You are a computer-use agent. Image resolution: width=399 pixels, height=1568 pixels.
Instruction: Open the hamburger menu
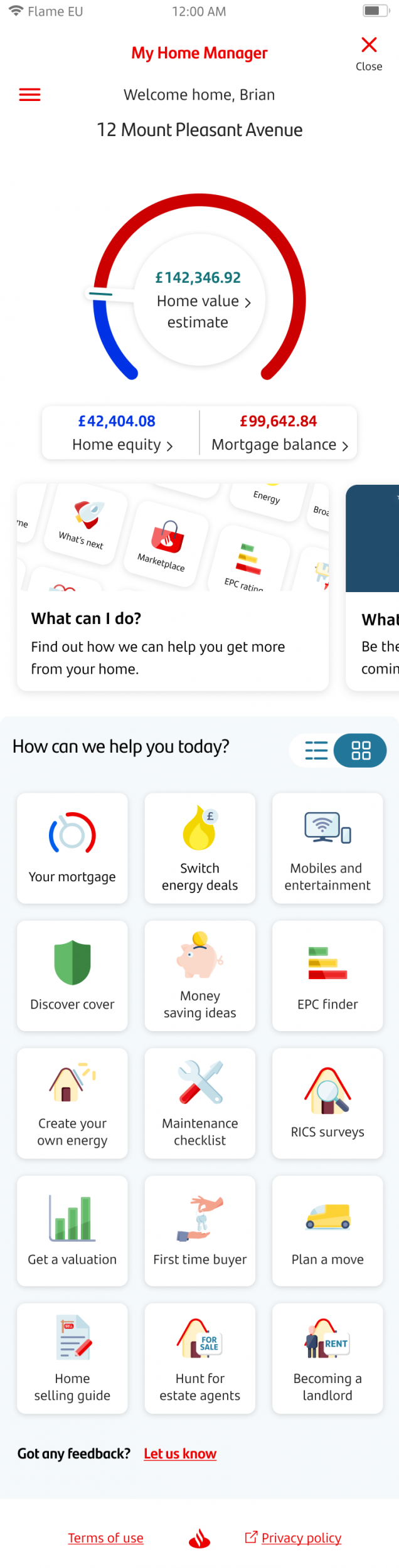[29, 95]
